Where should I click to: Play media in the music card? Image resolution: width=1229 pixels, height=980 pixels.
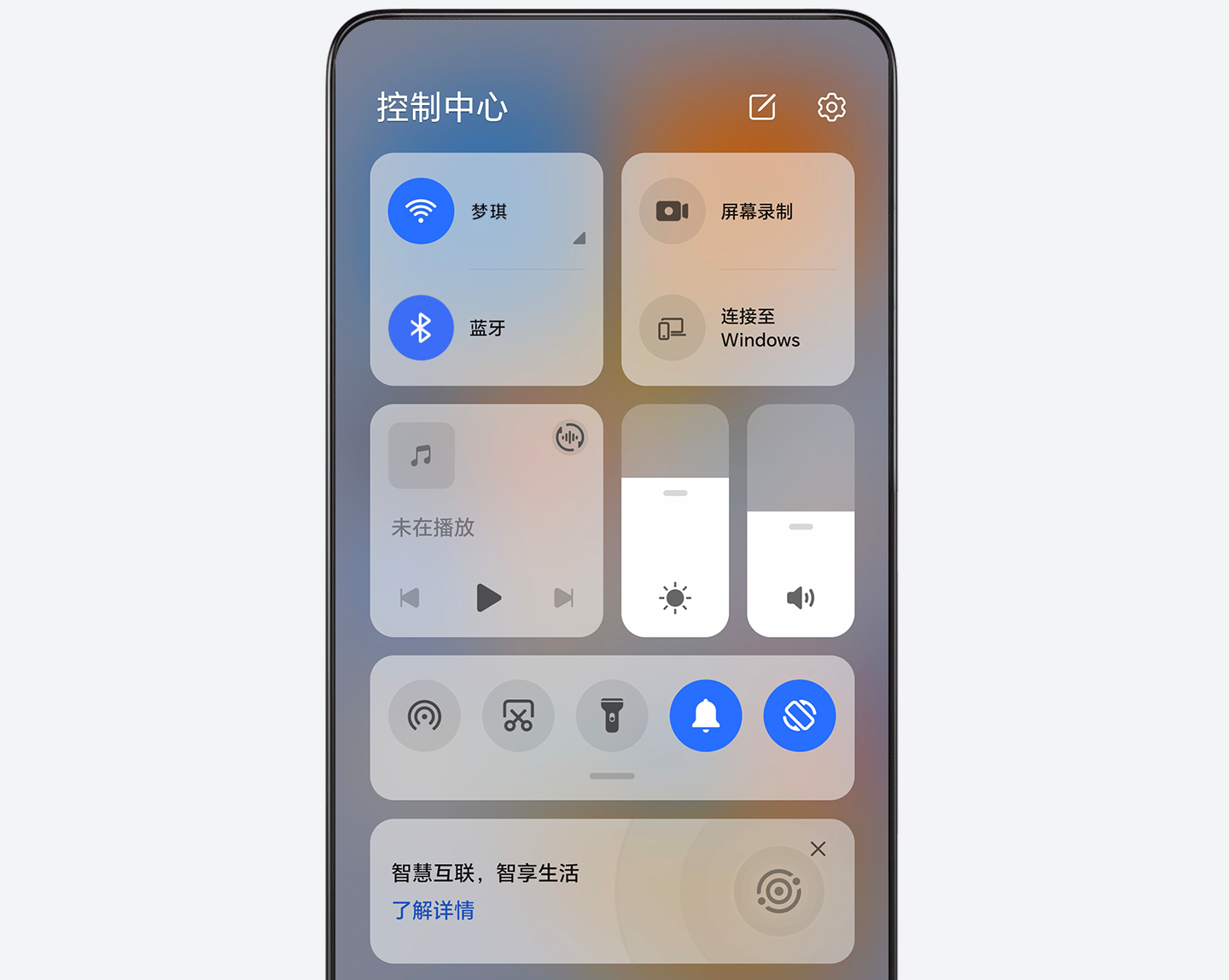click(488, 598)
